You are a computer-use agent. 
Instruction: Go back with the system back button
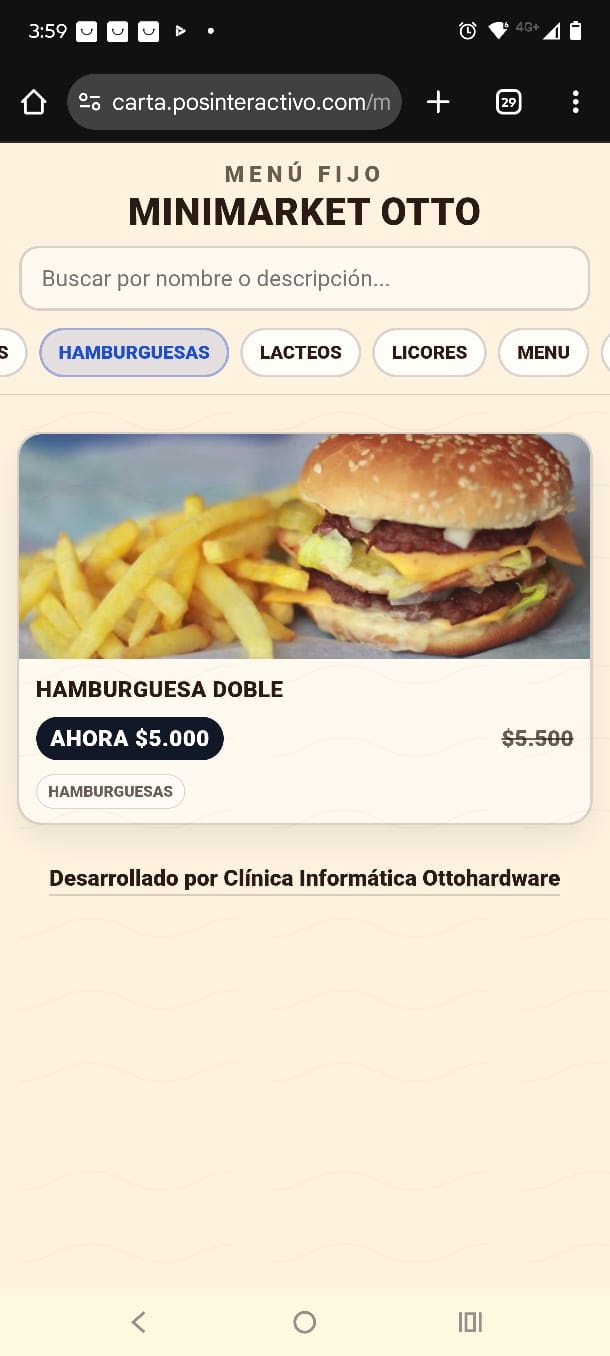(x=139, y=1322)
